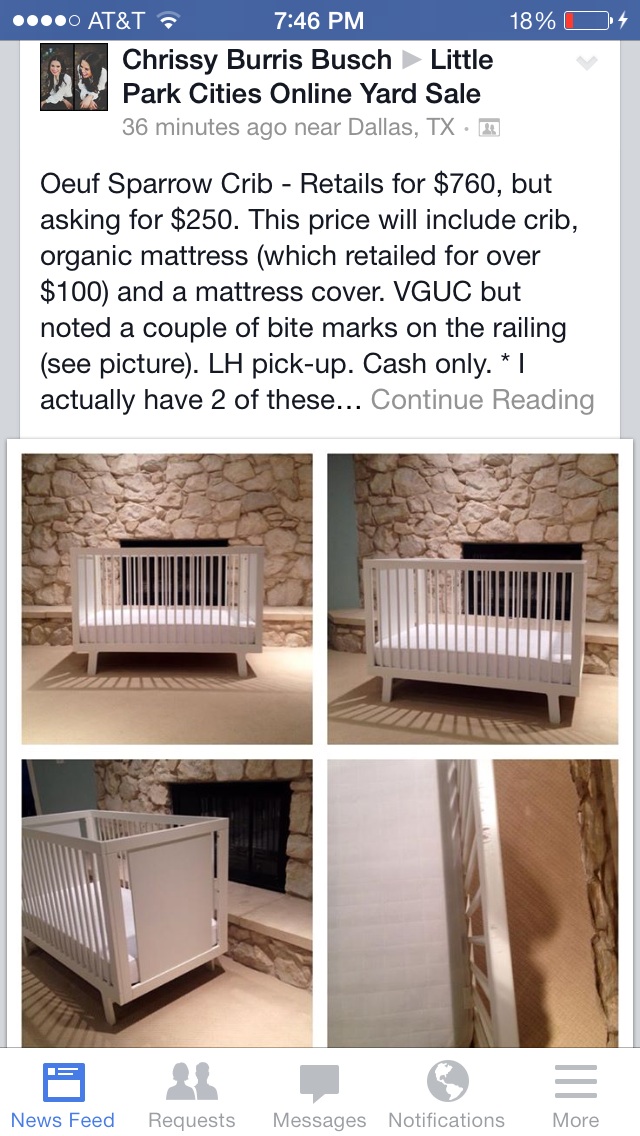Switch to the Requests tab
This screenshot has width=640, height=1136.
click(191, 1094)
